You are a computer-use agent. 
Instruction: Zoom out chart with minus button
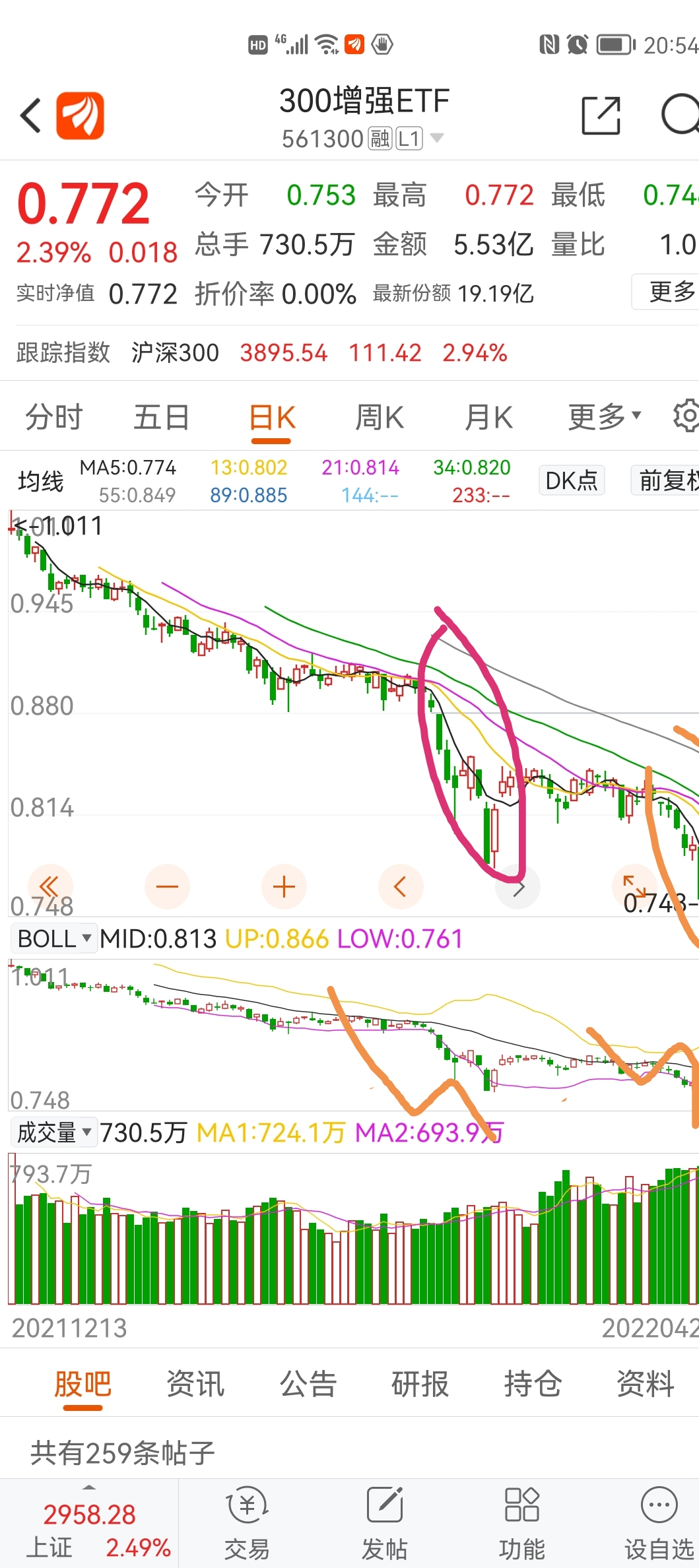coord(167,886)
